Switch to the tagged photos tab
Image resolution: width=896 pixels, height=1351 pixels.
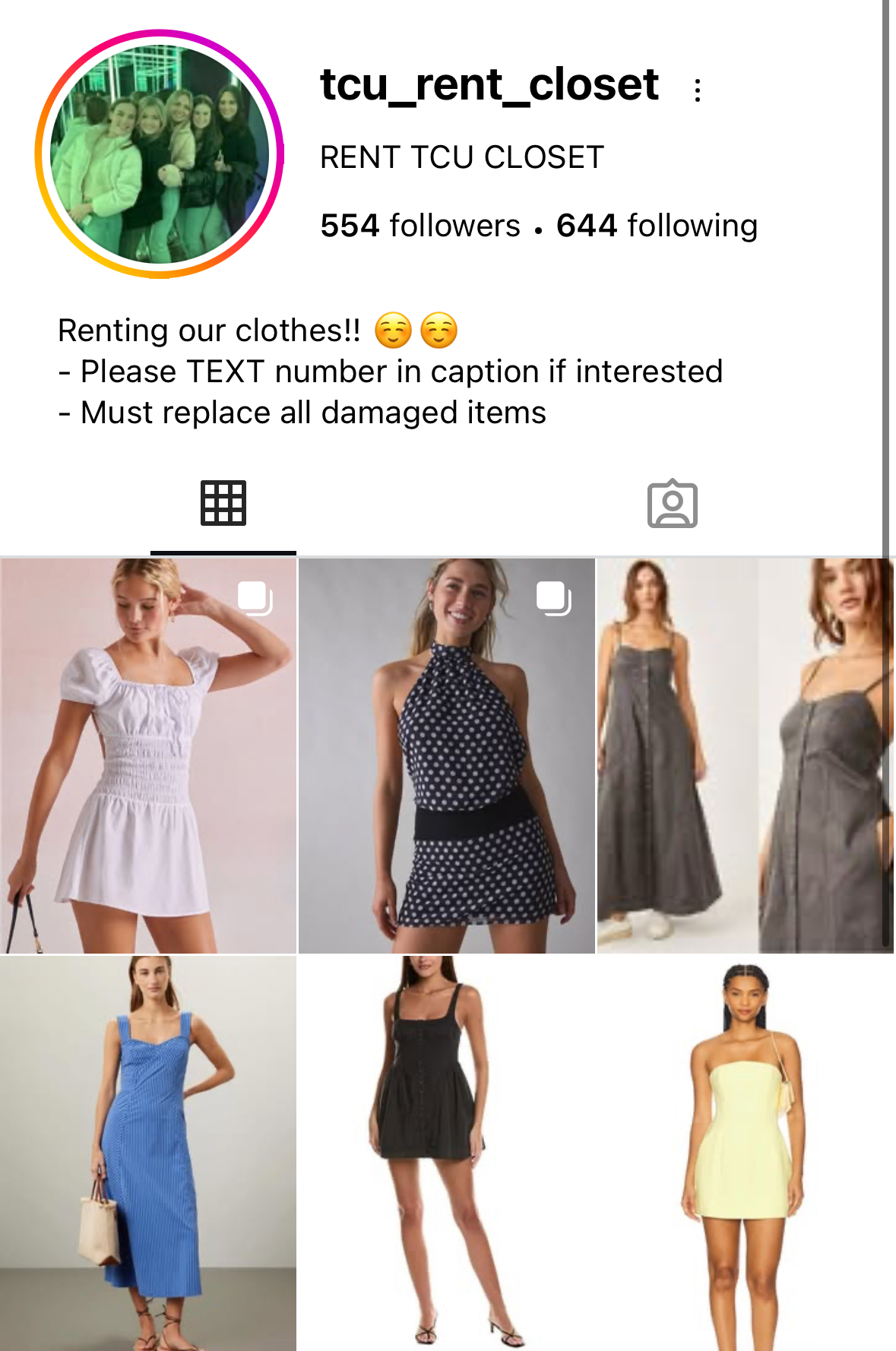672,503
